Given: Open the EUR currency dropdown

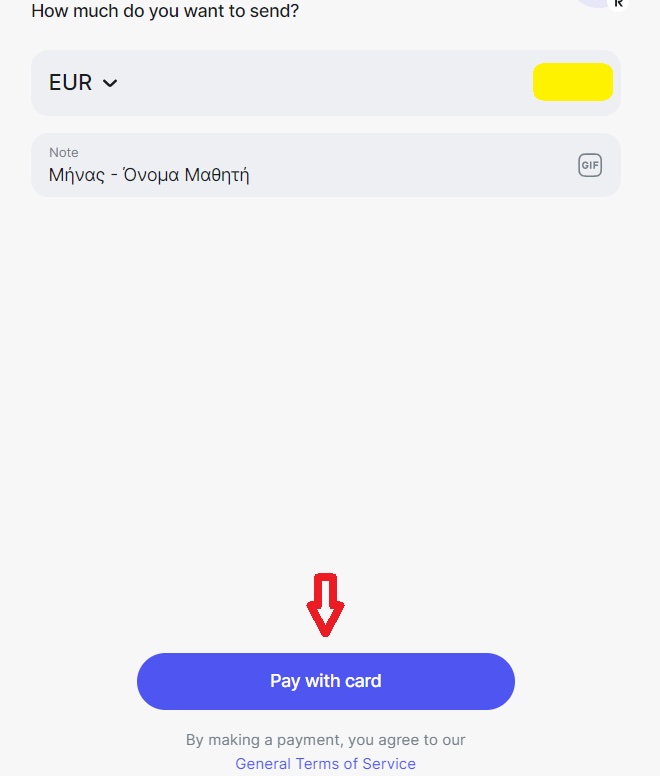Looking at the screenshot, I should coord(84,83).
